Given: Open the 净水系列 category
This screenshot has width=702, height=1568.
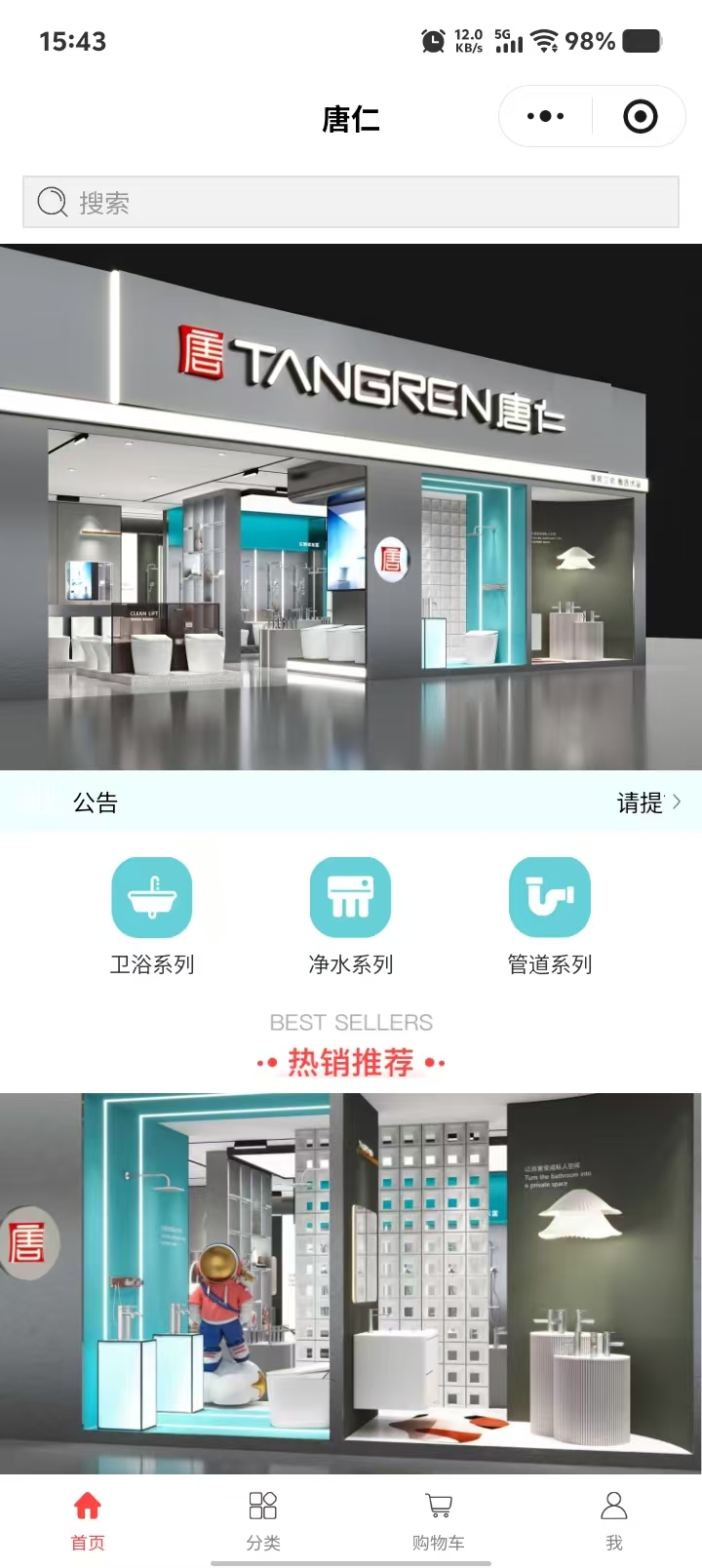Looking at the screenshot, I should pyautogui.click(x=351, y=916).
